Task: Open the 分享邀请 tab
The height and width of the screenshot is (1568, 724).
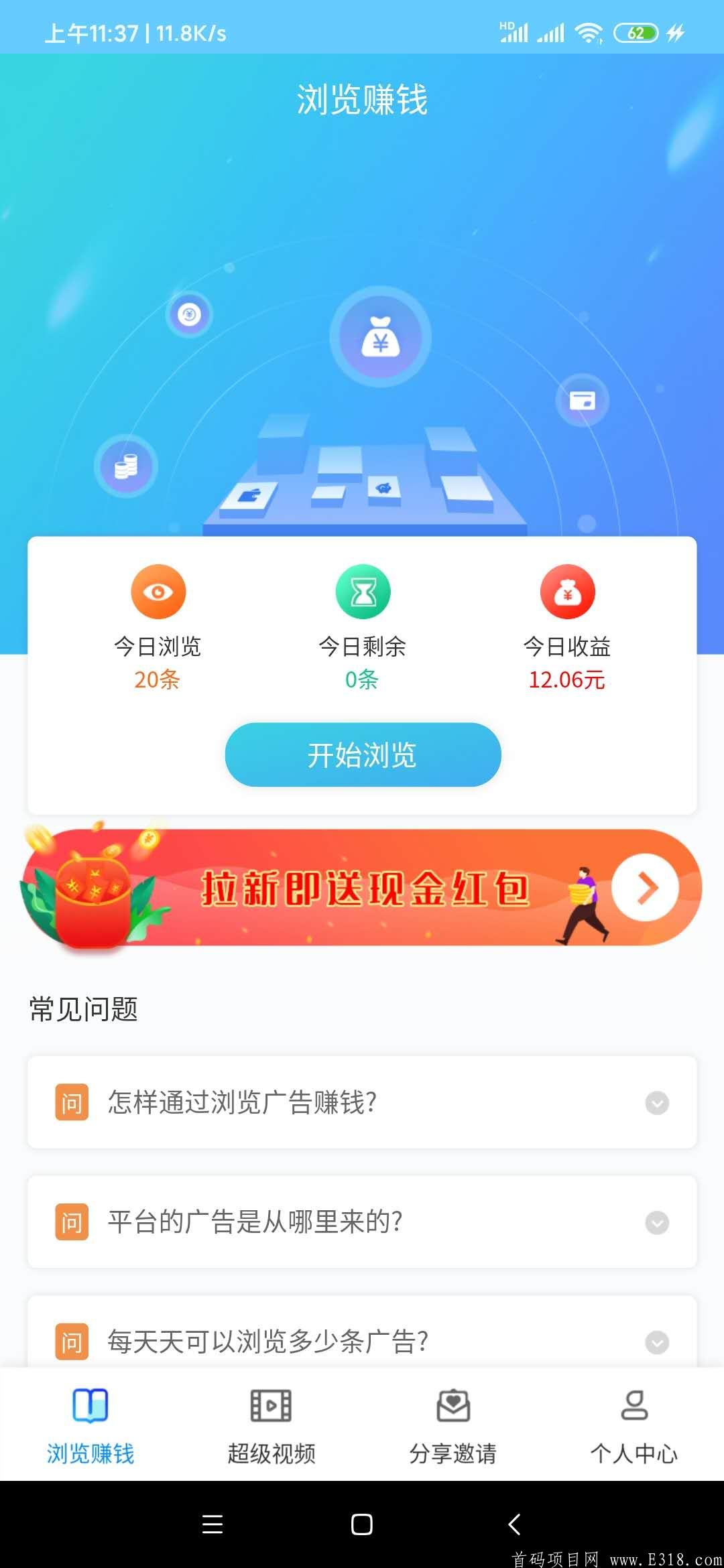Action: pyautogui.click(x=452, y=1425)
